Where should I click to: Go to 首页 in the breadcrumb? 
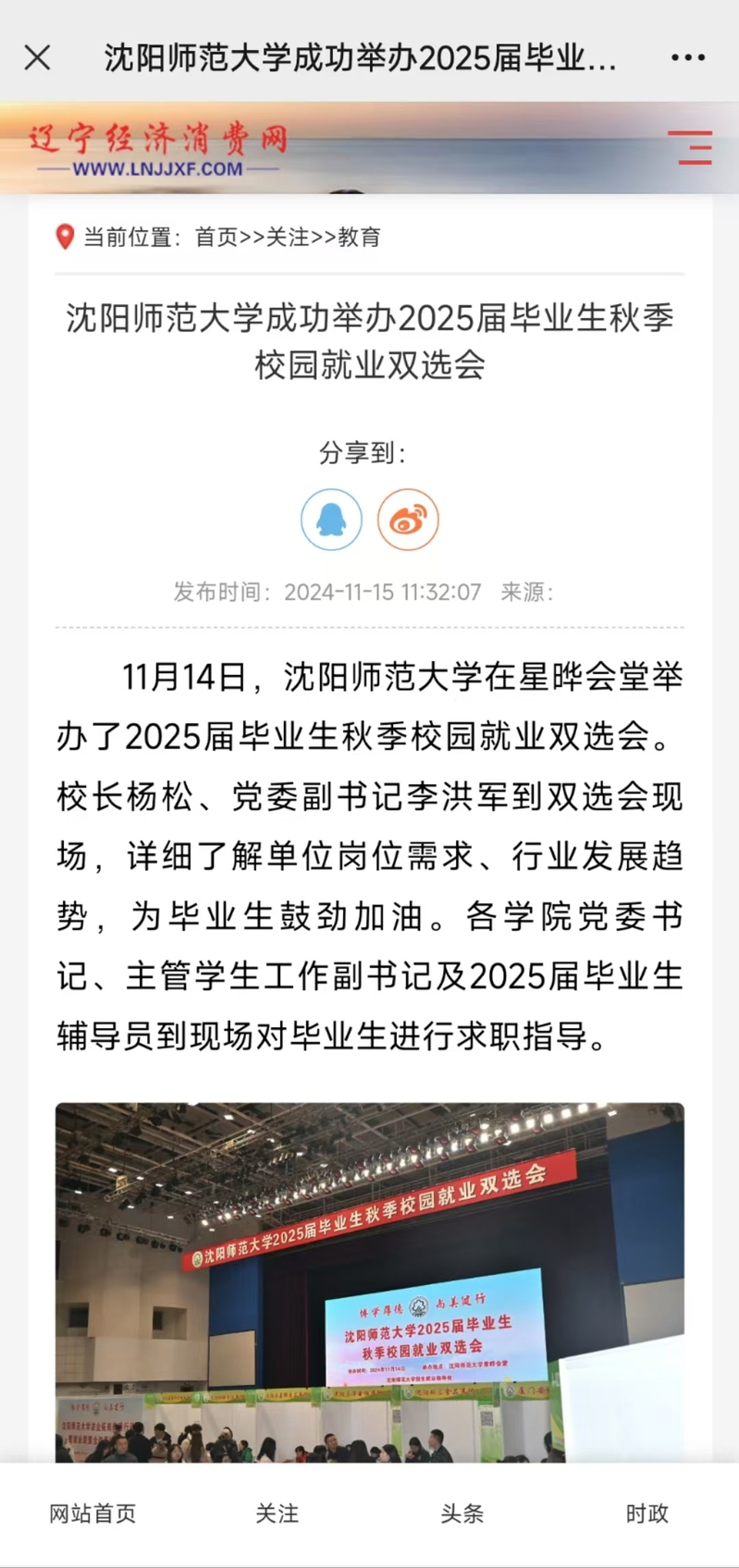click(x=216, y=238)
